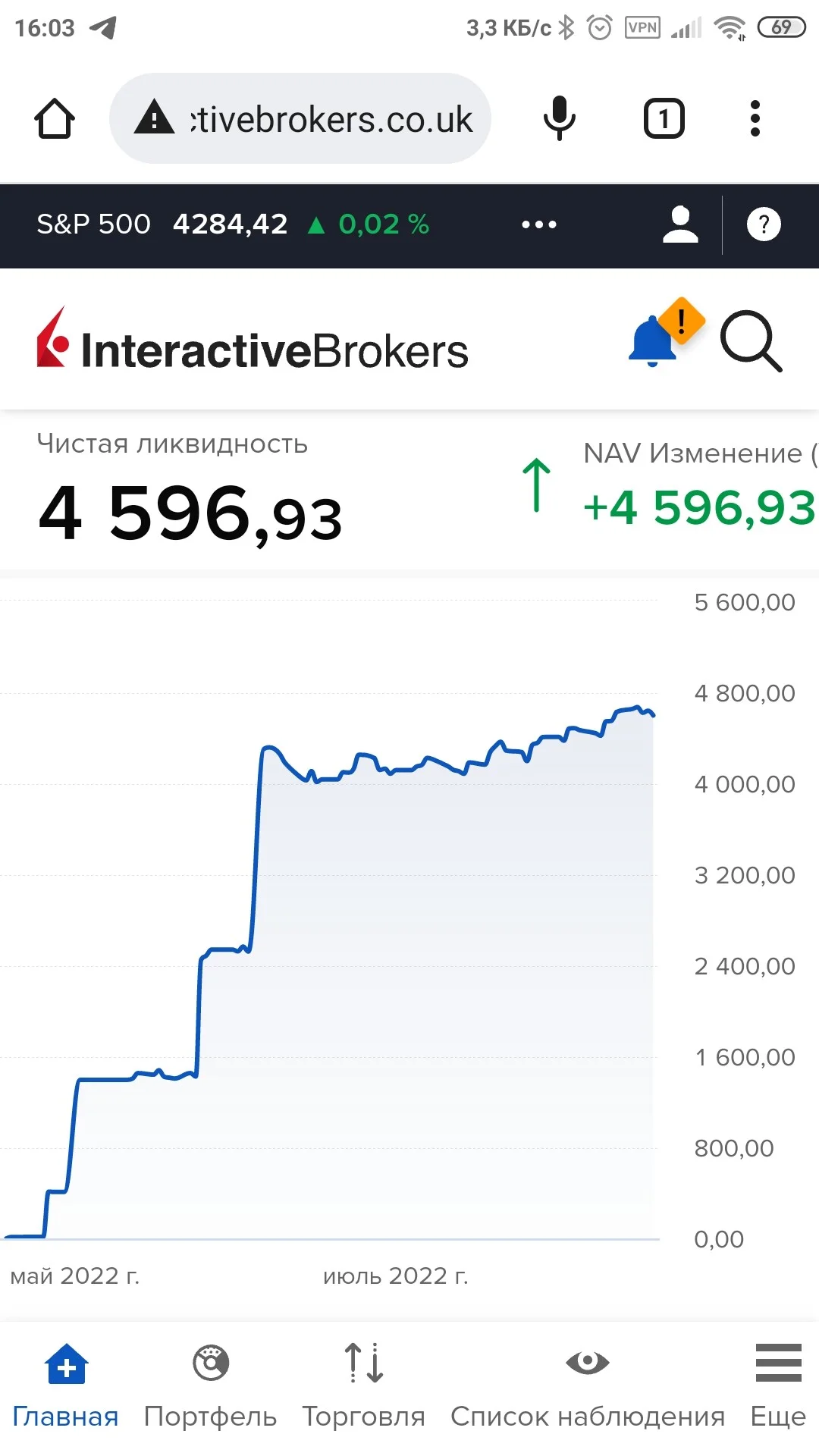Open the account profile icon
Screen dimensions: 819x1456
(680, 224)
